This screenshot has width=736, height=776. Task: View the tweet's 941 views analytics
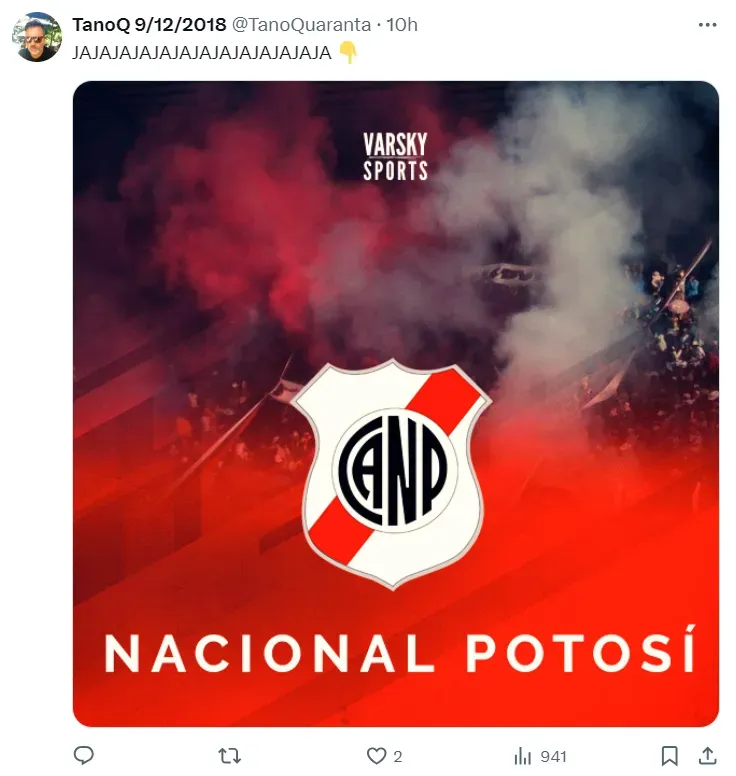[540, 756]
